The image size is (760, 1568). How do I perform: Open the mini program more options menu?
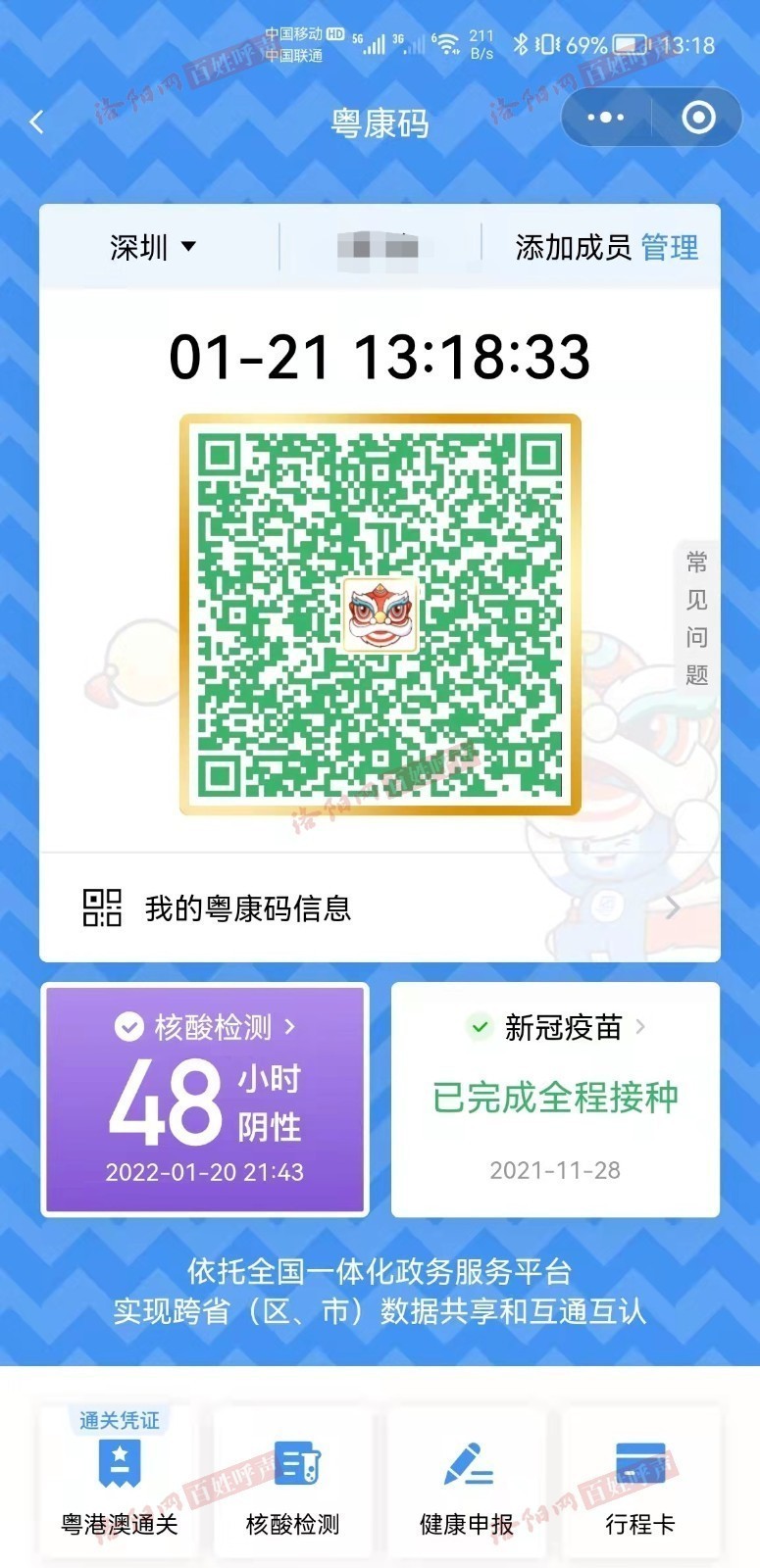pos(605,118)
